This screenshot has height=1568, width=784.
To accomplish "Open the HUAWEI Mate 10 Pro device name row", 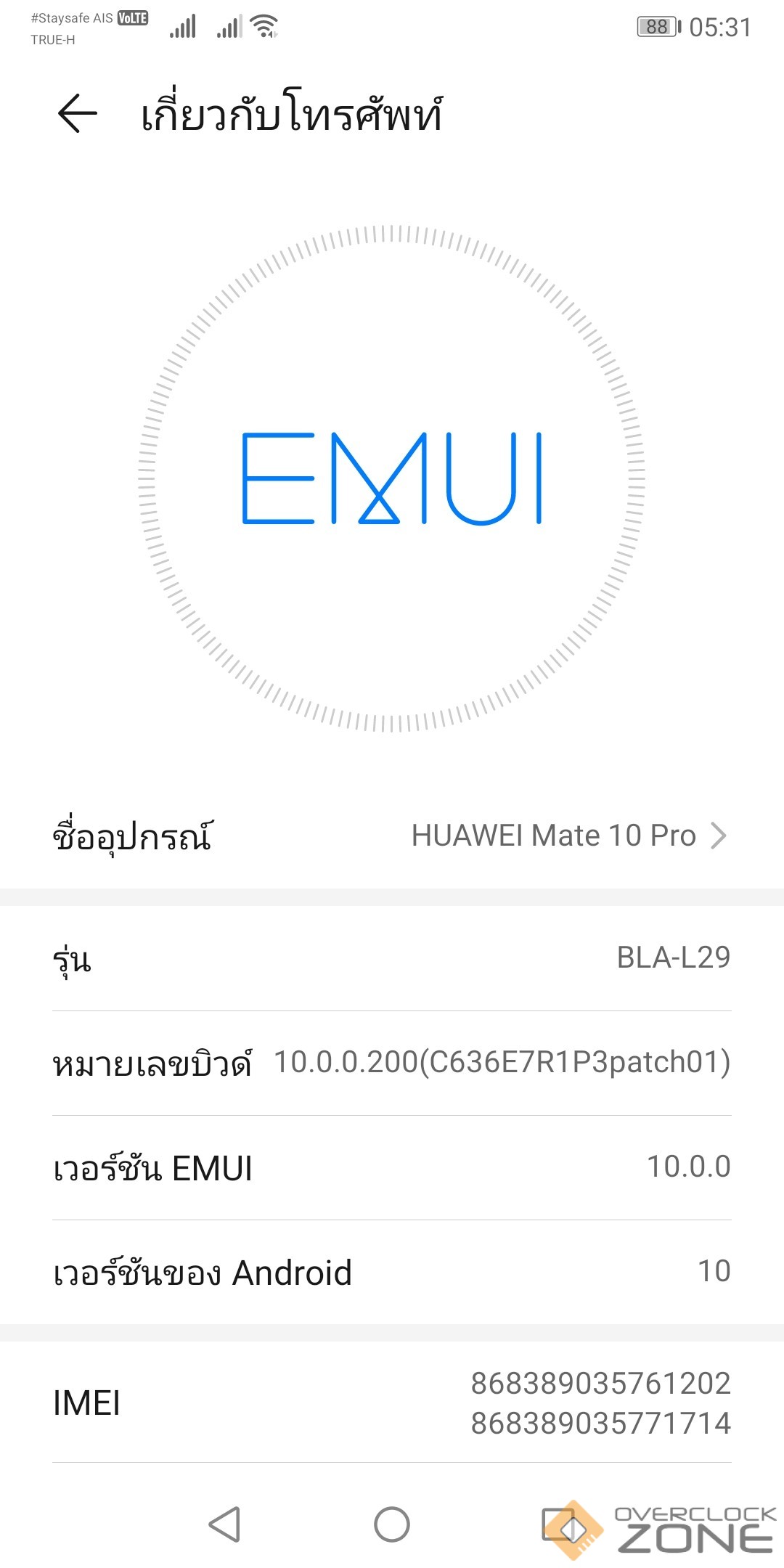I will coord(392,836).
